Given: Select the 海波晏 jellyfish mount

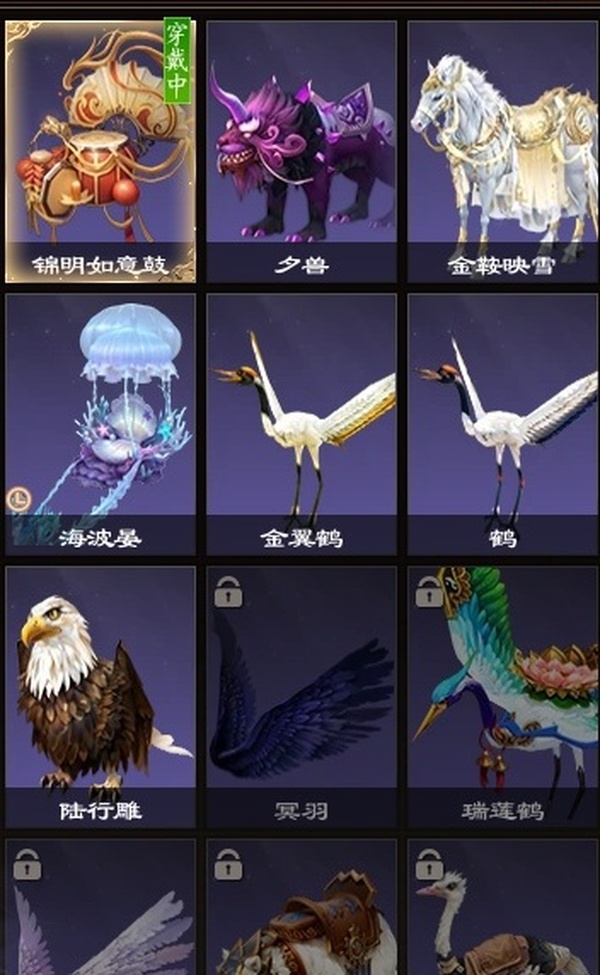Looking at the screenshot, I should (x=100, y=423).
